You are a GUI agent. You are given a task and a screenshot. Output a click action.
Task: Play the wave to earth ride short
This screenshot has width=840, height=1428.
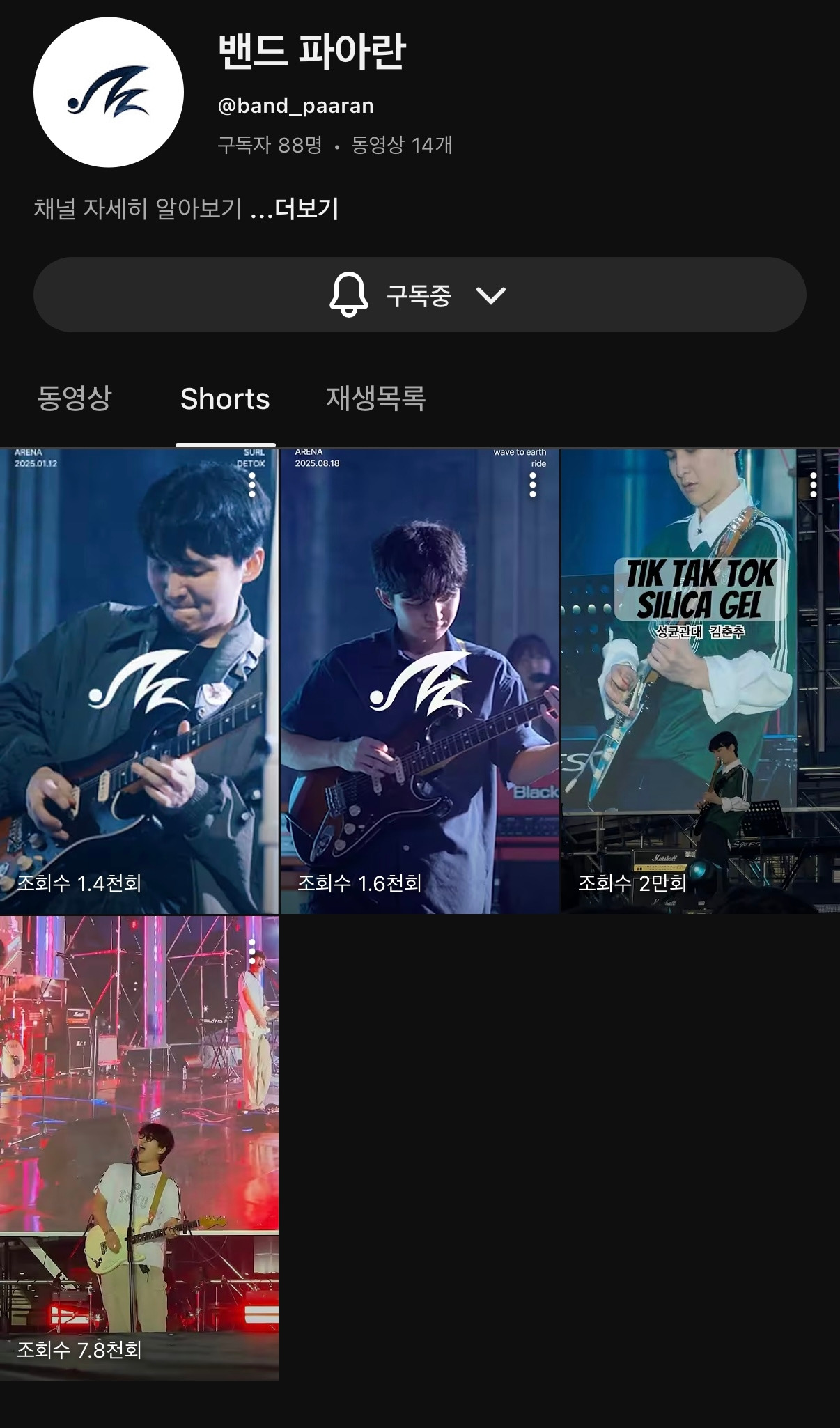420,681
